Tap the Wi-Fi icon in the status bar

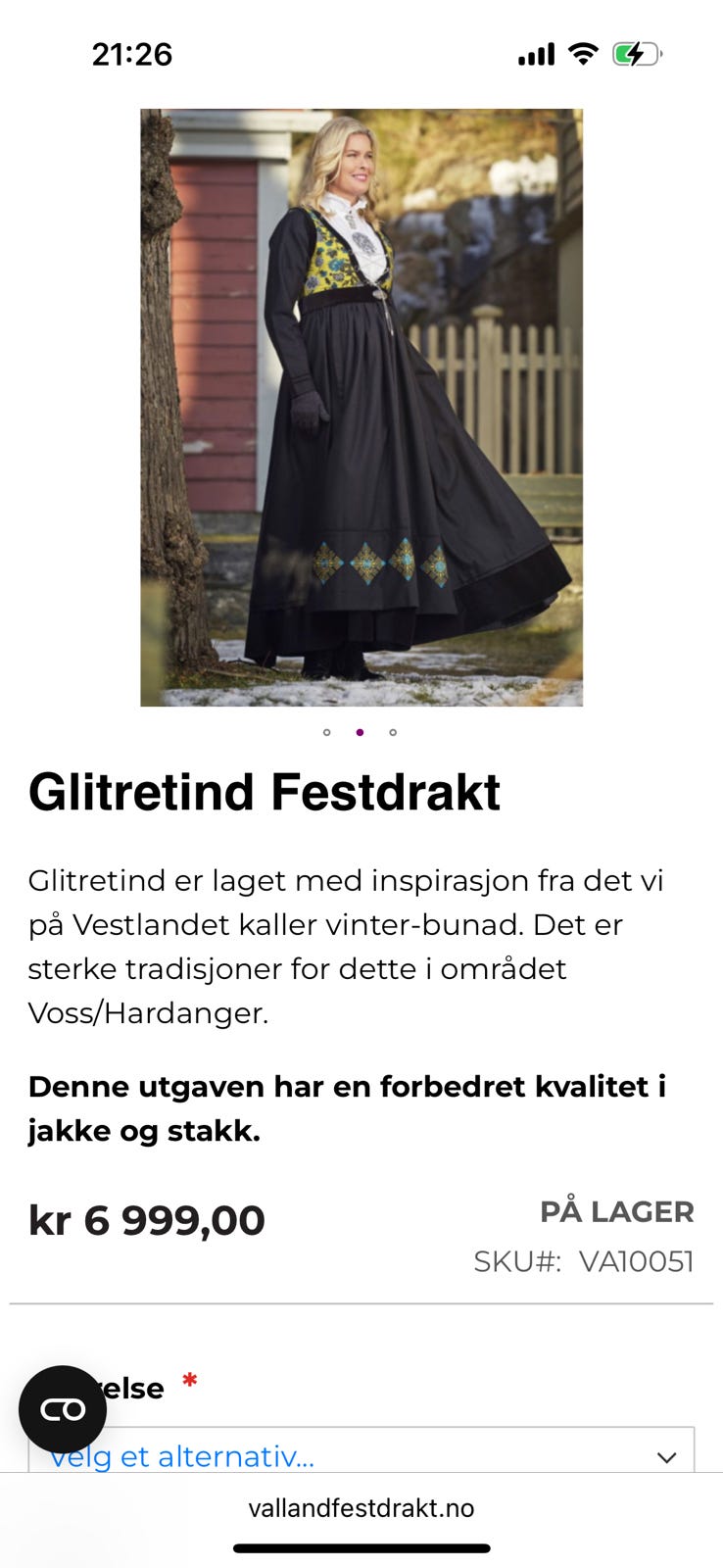tap(581, 54)
